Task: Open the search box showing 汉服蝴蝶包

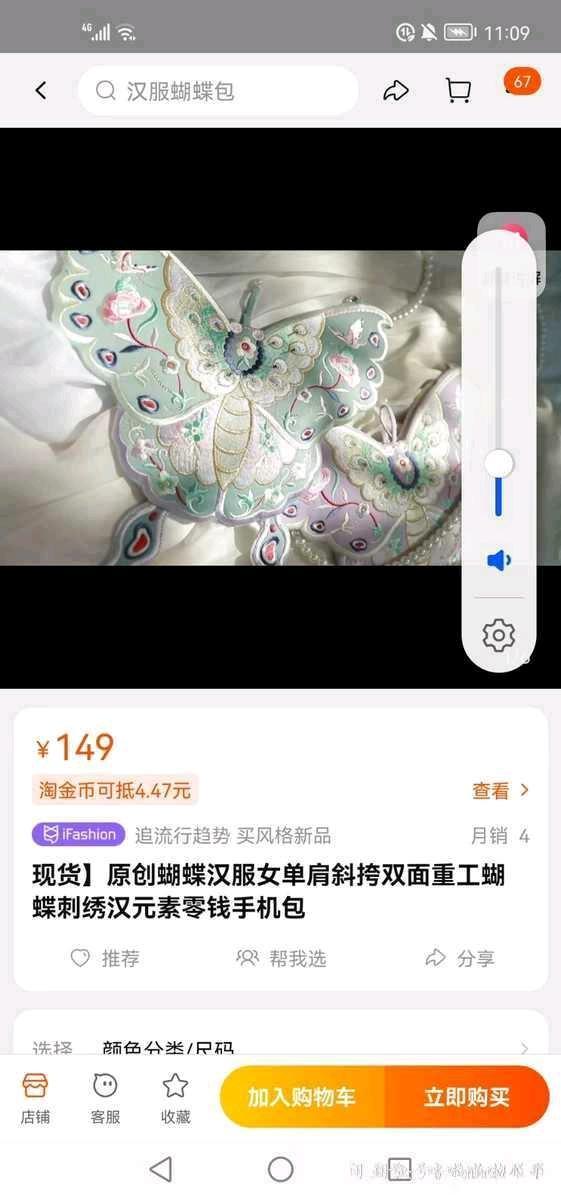Action: [x=218, y=91]
